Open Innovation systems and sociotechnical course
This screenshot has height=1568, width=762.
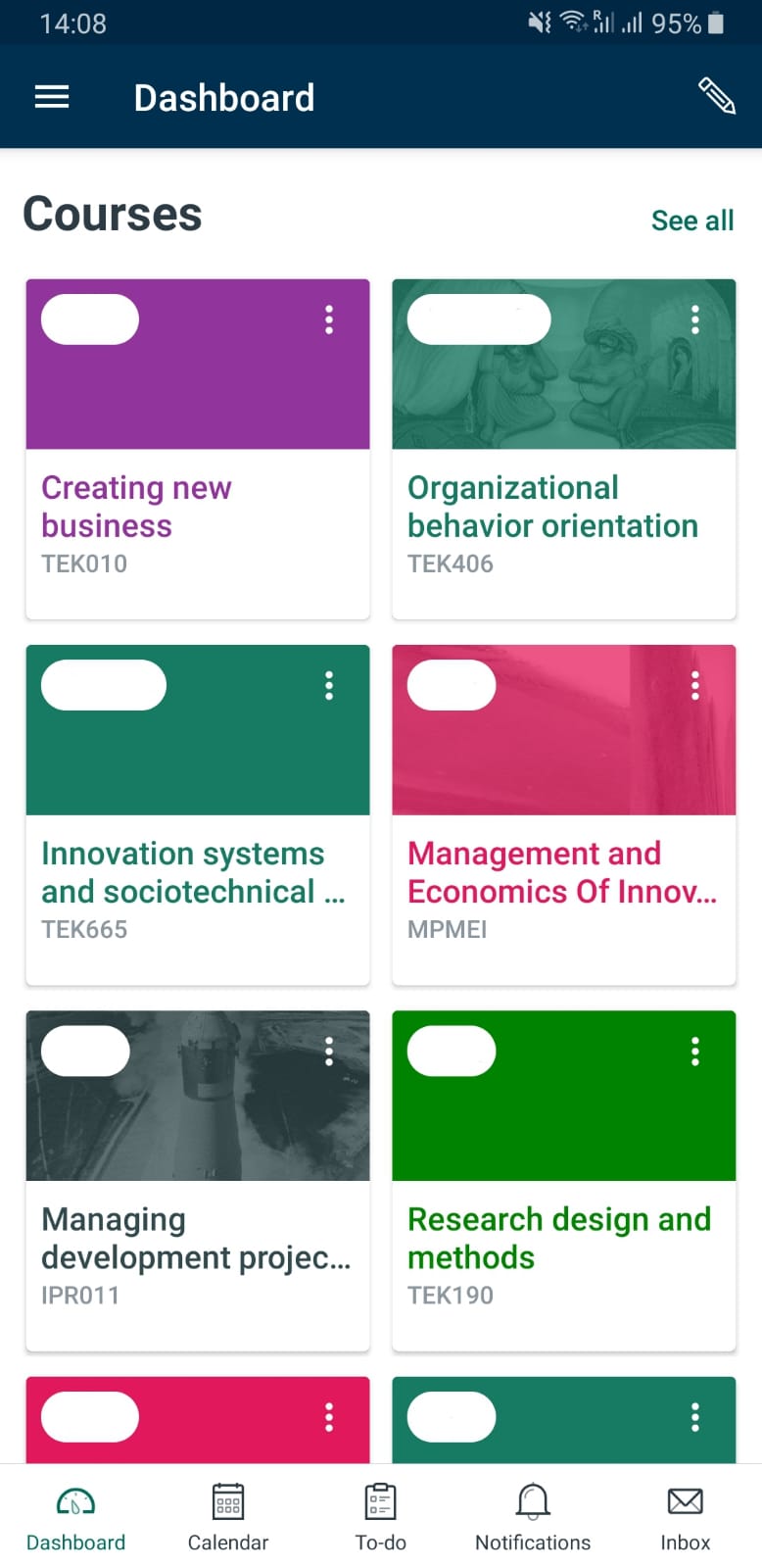[x=198, y=814]
